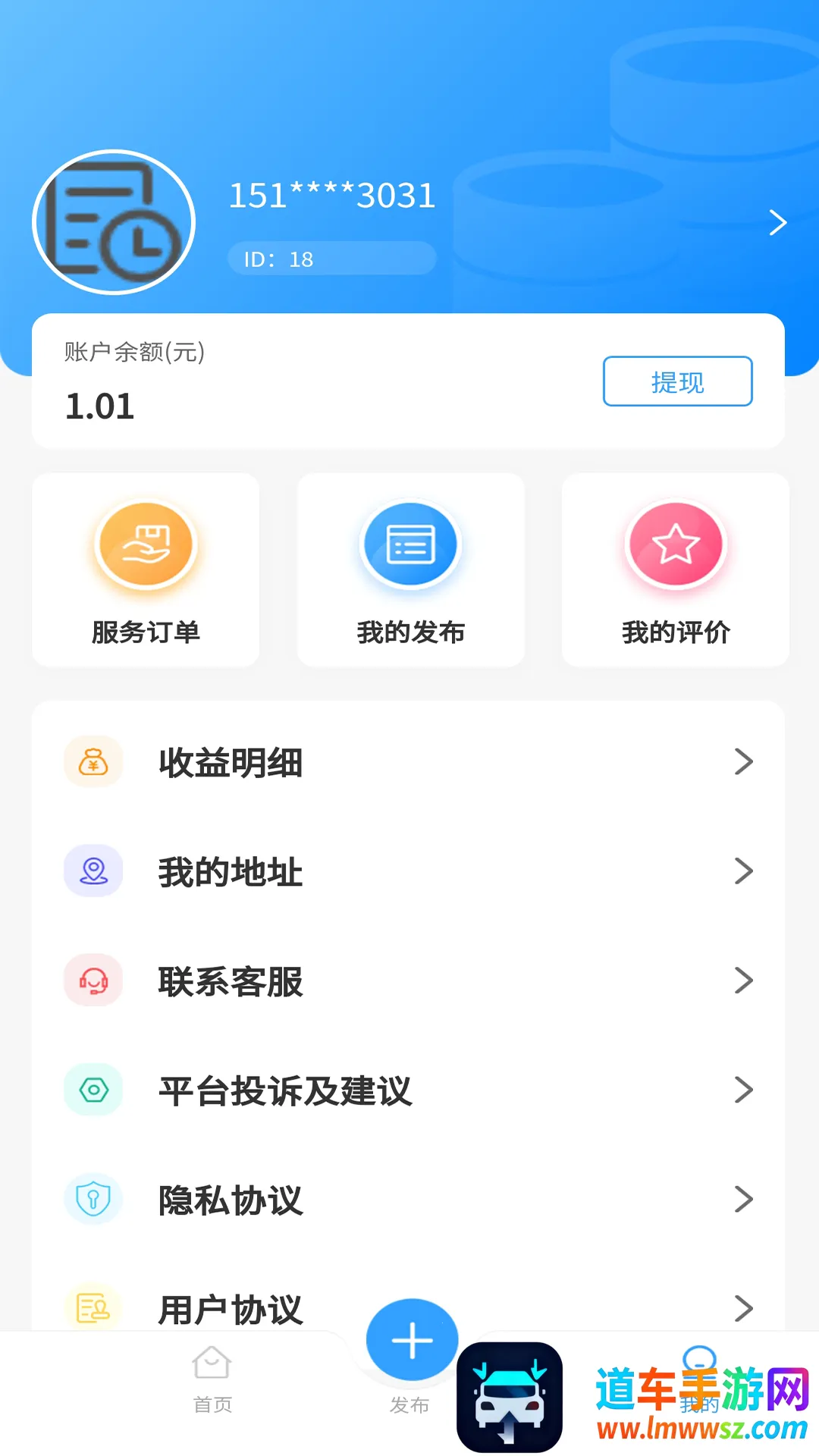View the 隐私协议 privacy agreement
Image resolution: width=819 pixels, height=1456 pixels.
408,1200
